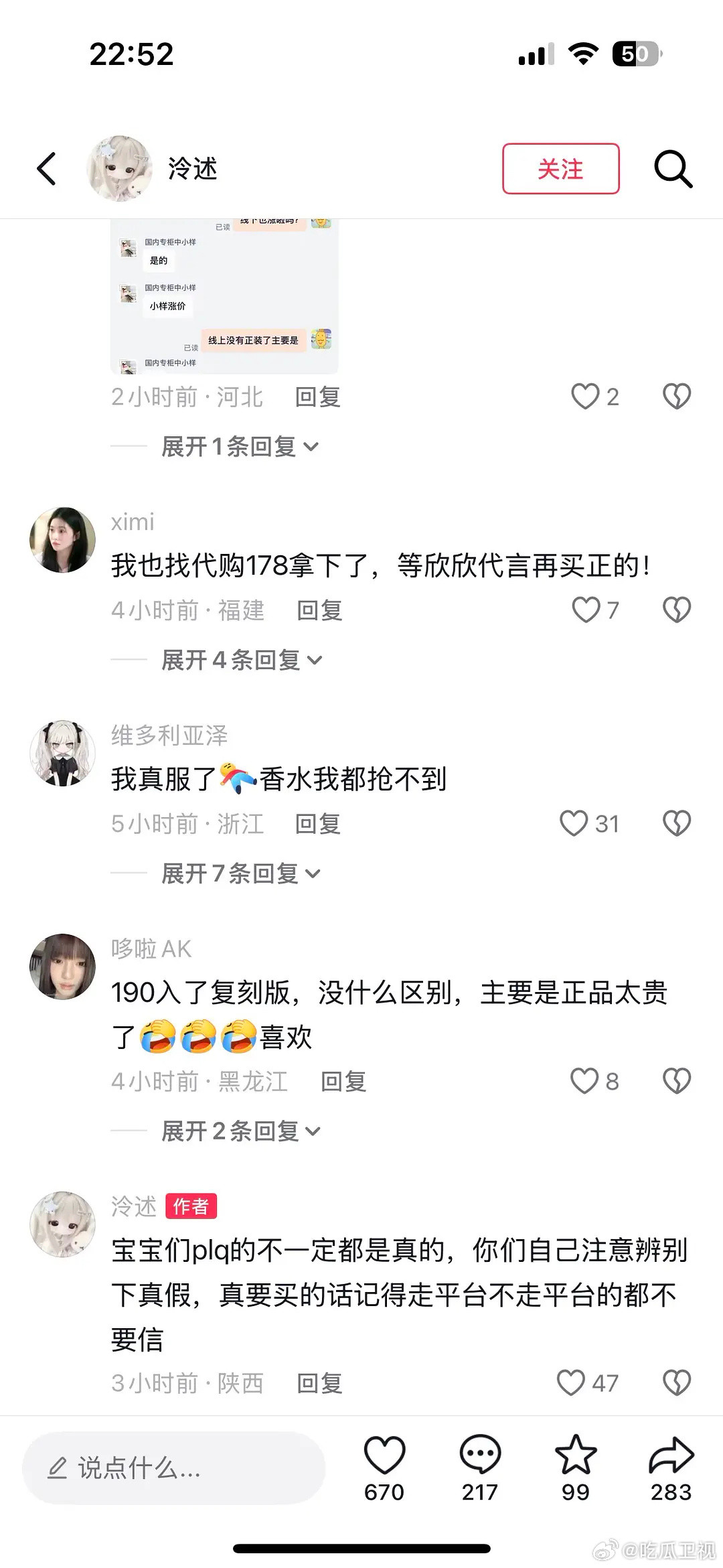Reply to 哆啦AK via 回复 link
This screenshot has height=1568, width=723.
pos(343,1080)
